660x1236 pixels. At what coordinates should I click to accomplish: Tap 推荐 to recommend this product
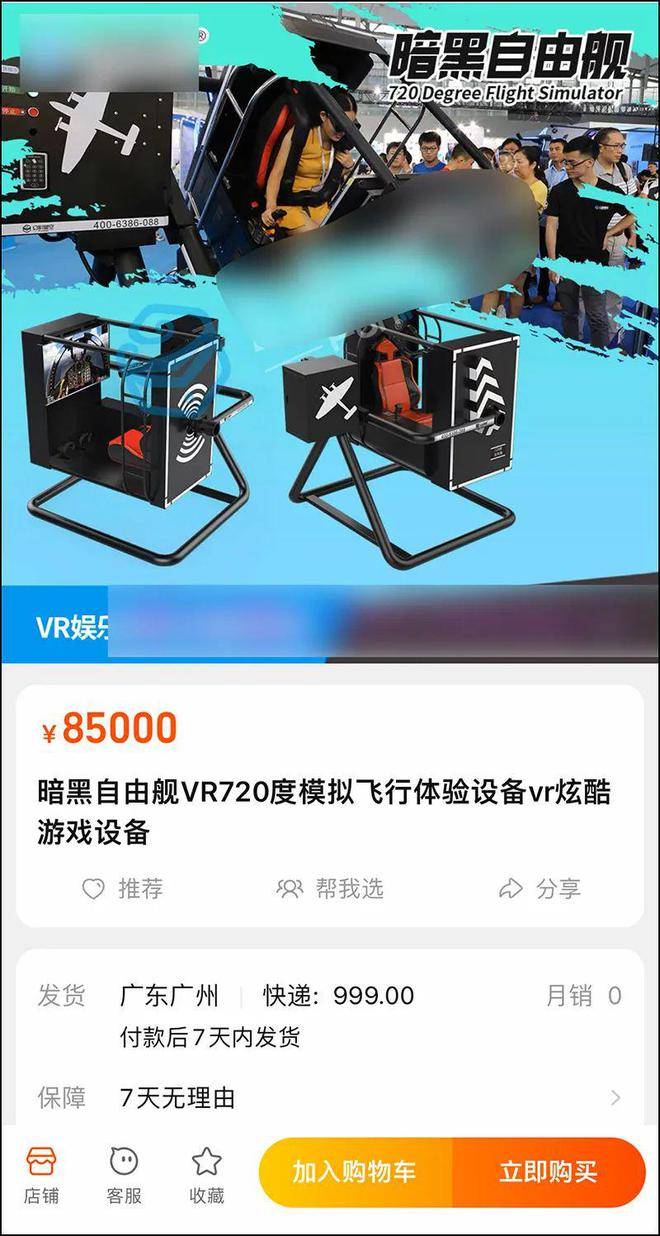(122, 888)
